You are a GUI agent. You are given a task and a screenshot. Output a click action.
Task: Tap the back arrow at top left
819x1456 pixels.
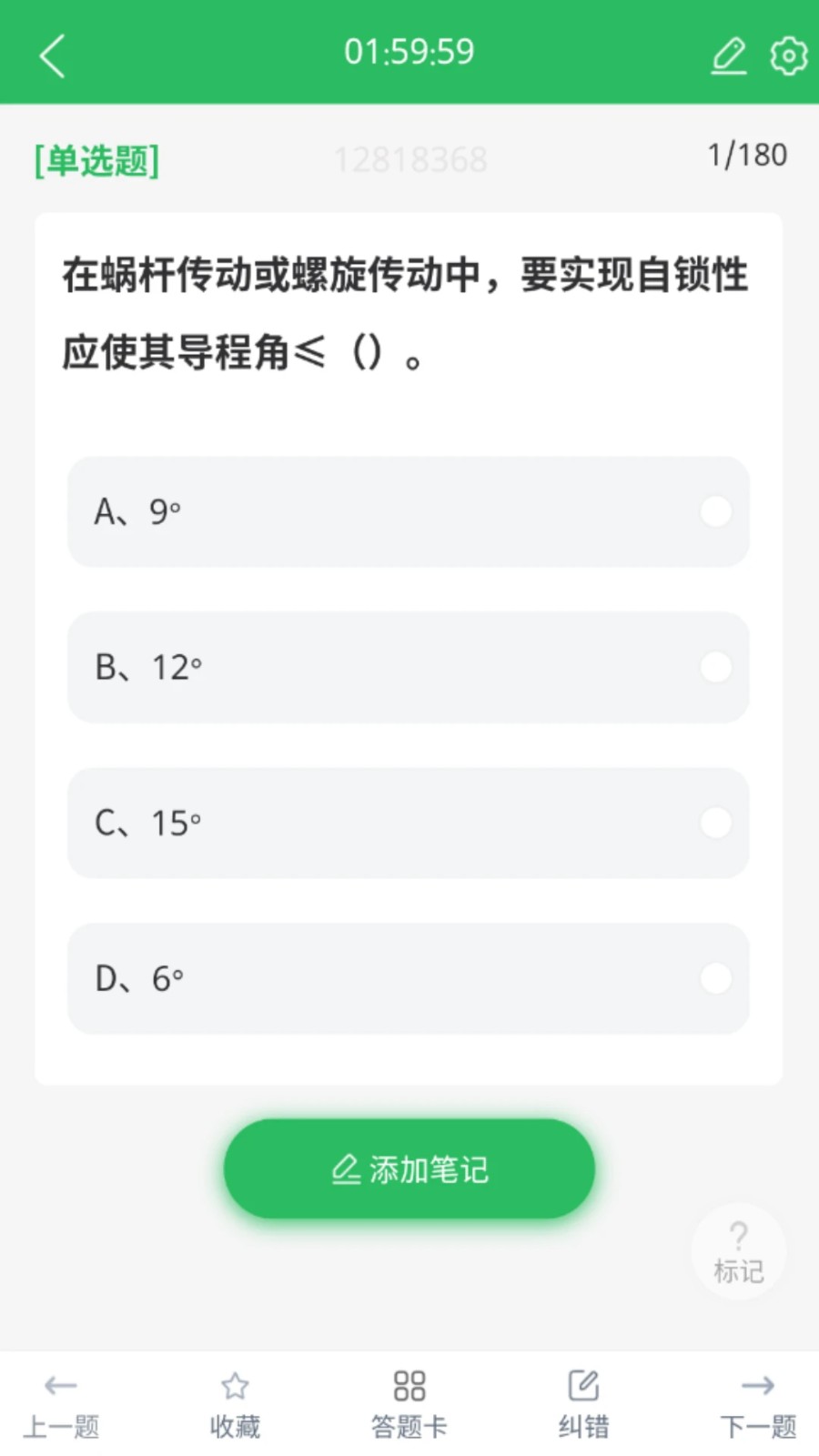pyautogui.click(x=53, y=55)
